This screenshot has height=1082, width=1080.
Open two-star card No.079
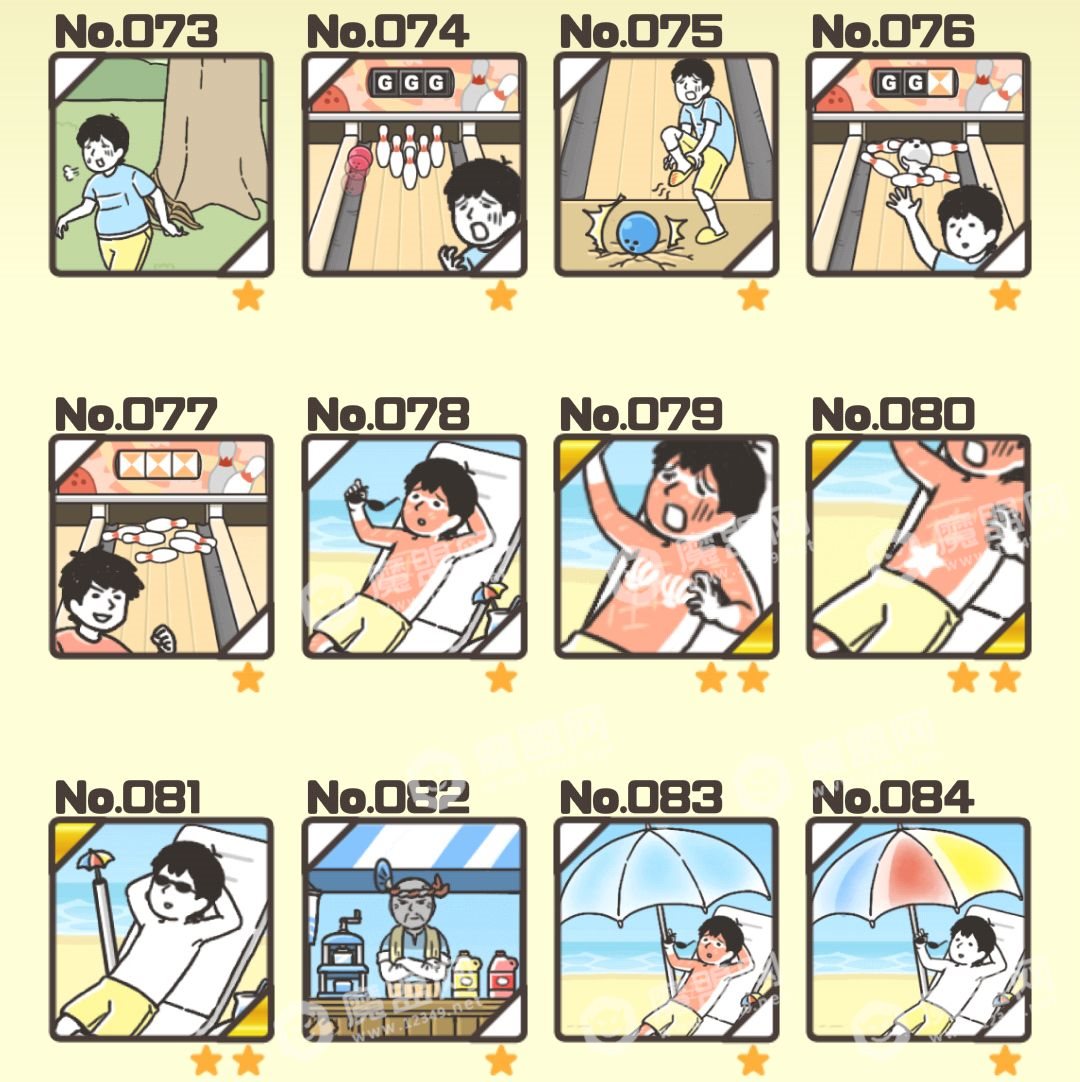click(666, 547)
